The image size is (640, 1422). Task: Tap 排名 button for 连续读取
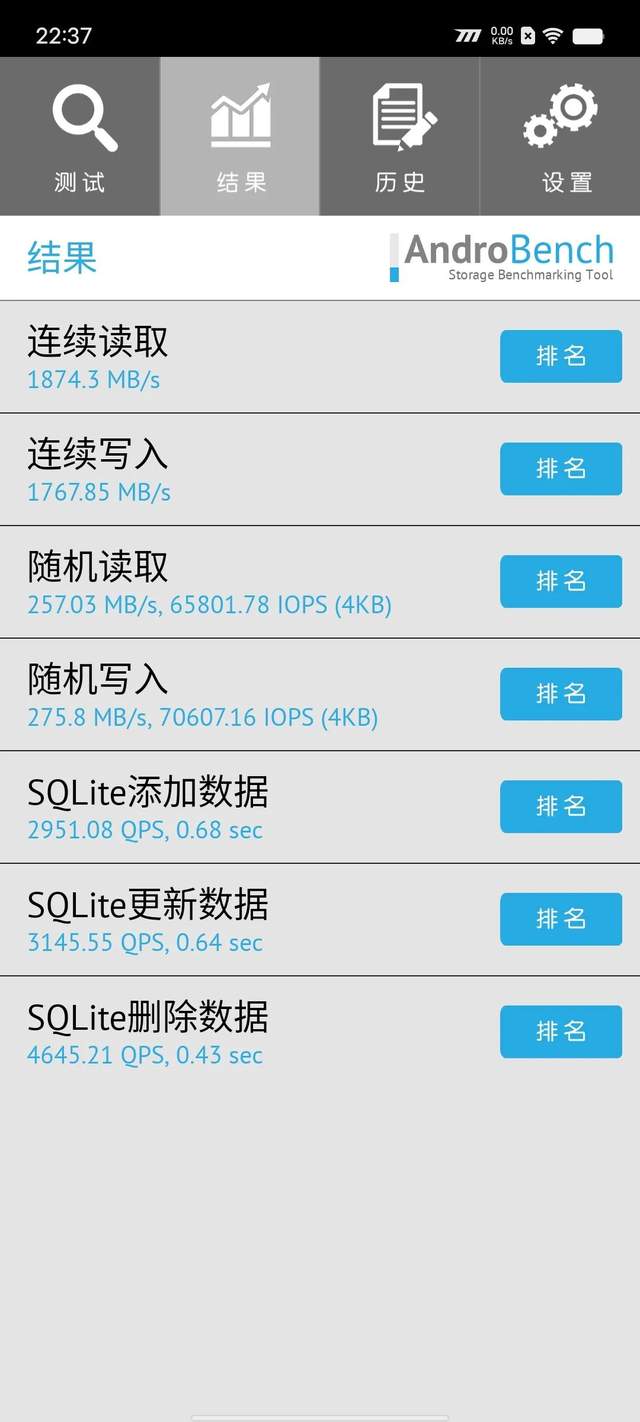click(561, 356)
